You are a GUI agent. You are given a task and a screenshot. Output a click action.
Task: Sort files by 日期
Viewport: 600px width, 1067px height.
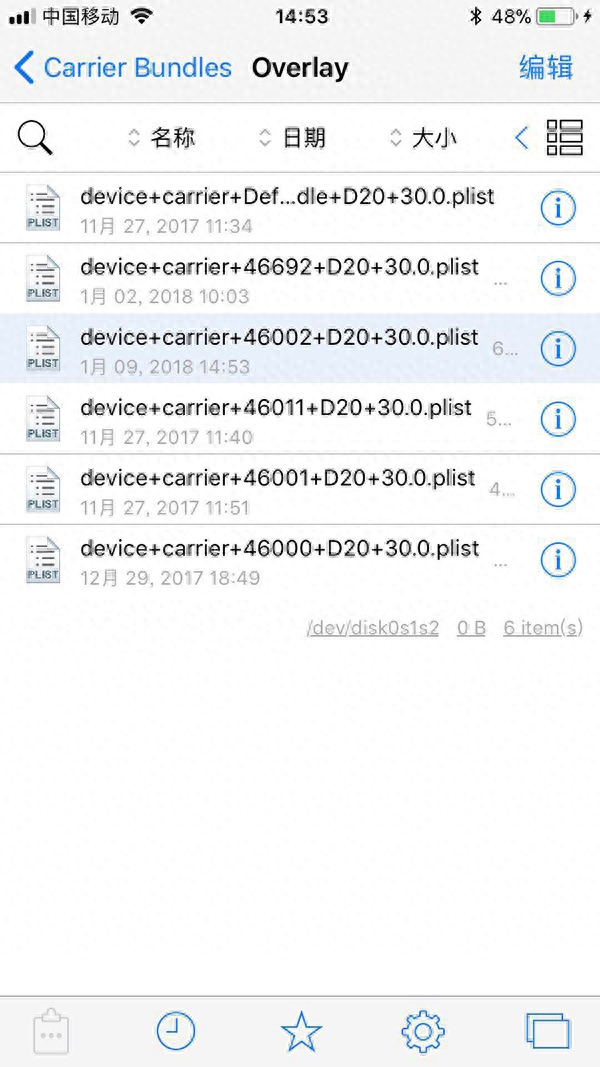292,138
